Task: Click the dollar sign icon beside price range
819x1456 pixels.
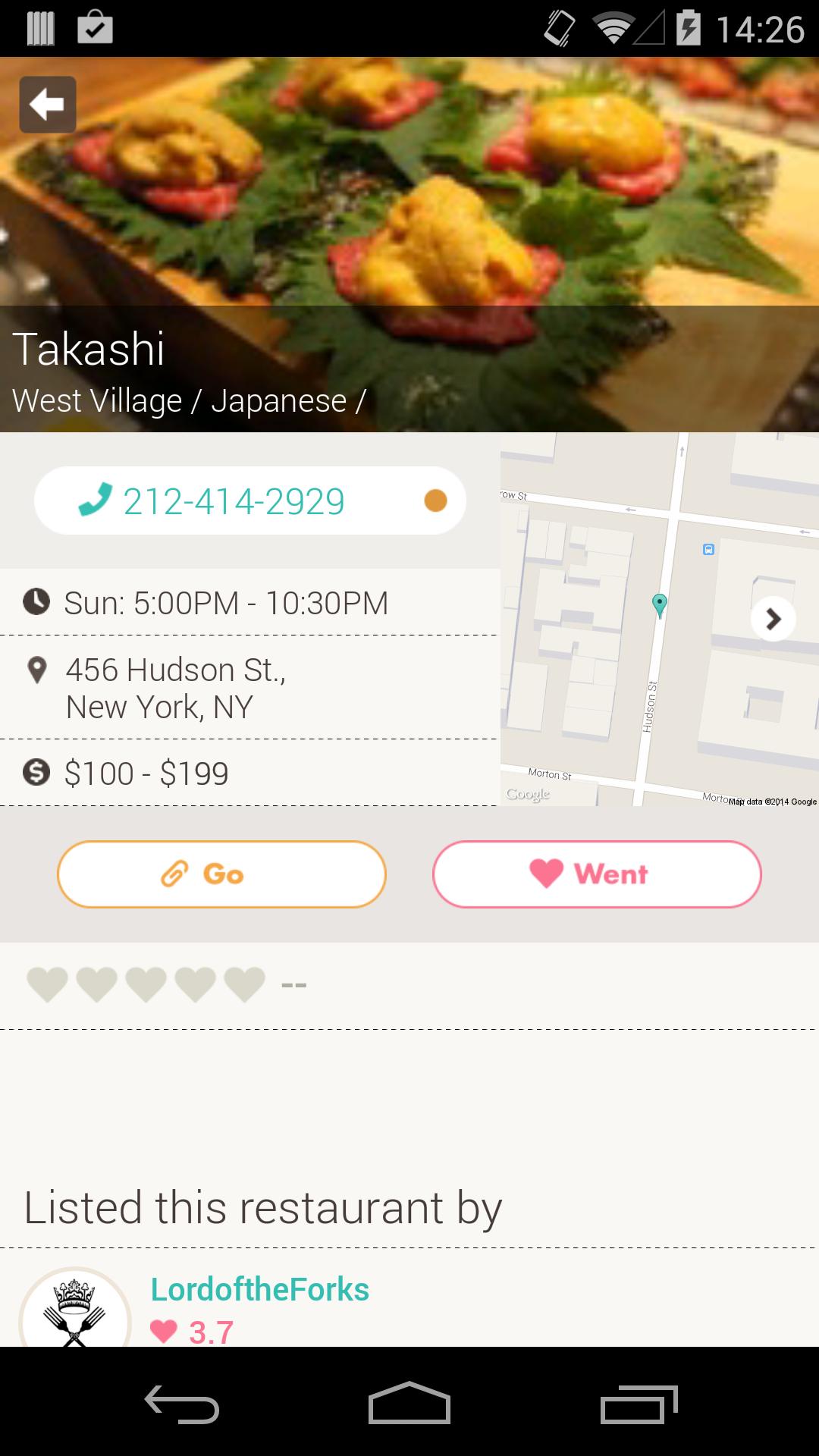Action: coord(36,773)
